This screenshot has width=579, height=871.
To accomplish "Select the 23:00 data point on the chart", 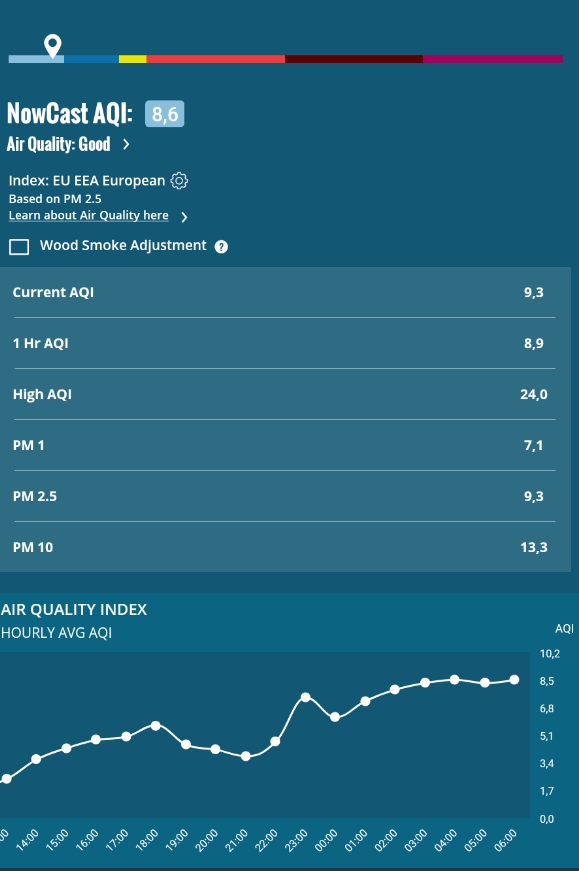I will pos(306,697).
